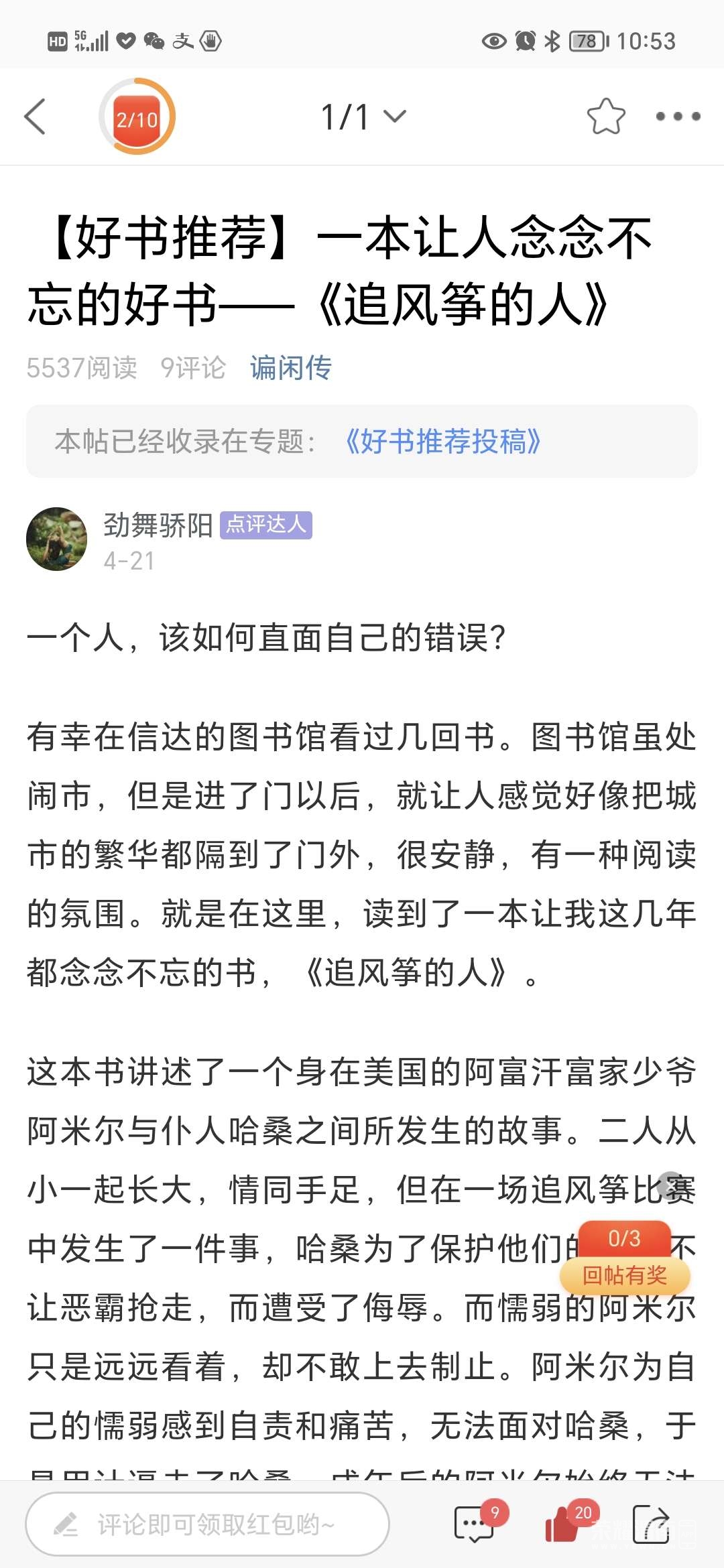Dismiss the floating reply reward badge
The image size is (724, 1568).
pos(670,1185)
